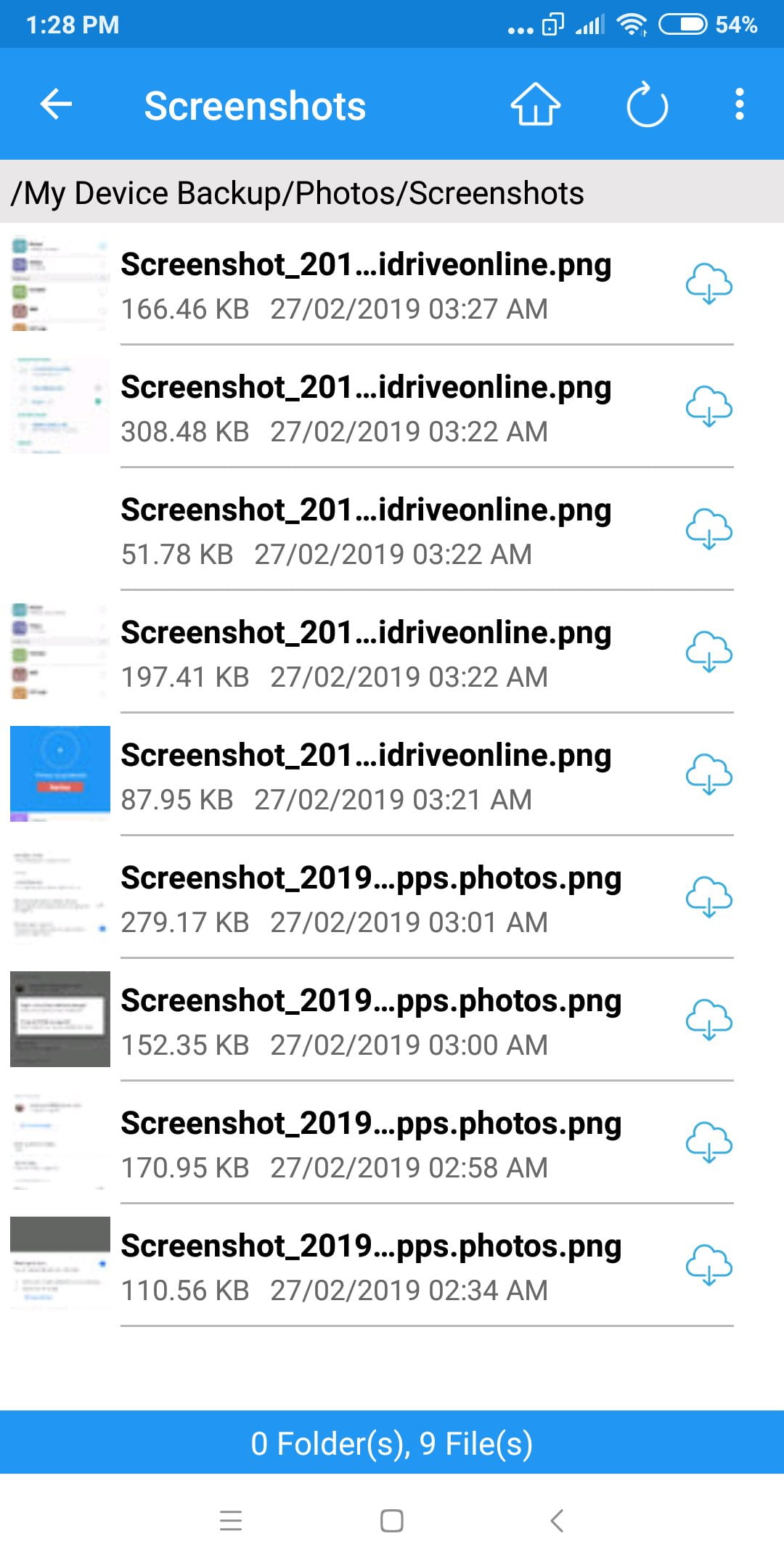Viewport: 784px width, 1568px height.
Task: Open the 87.95 KB screenshot from 03:21 AM
Action: 392,775
